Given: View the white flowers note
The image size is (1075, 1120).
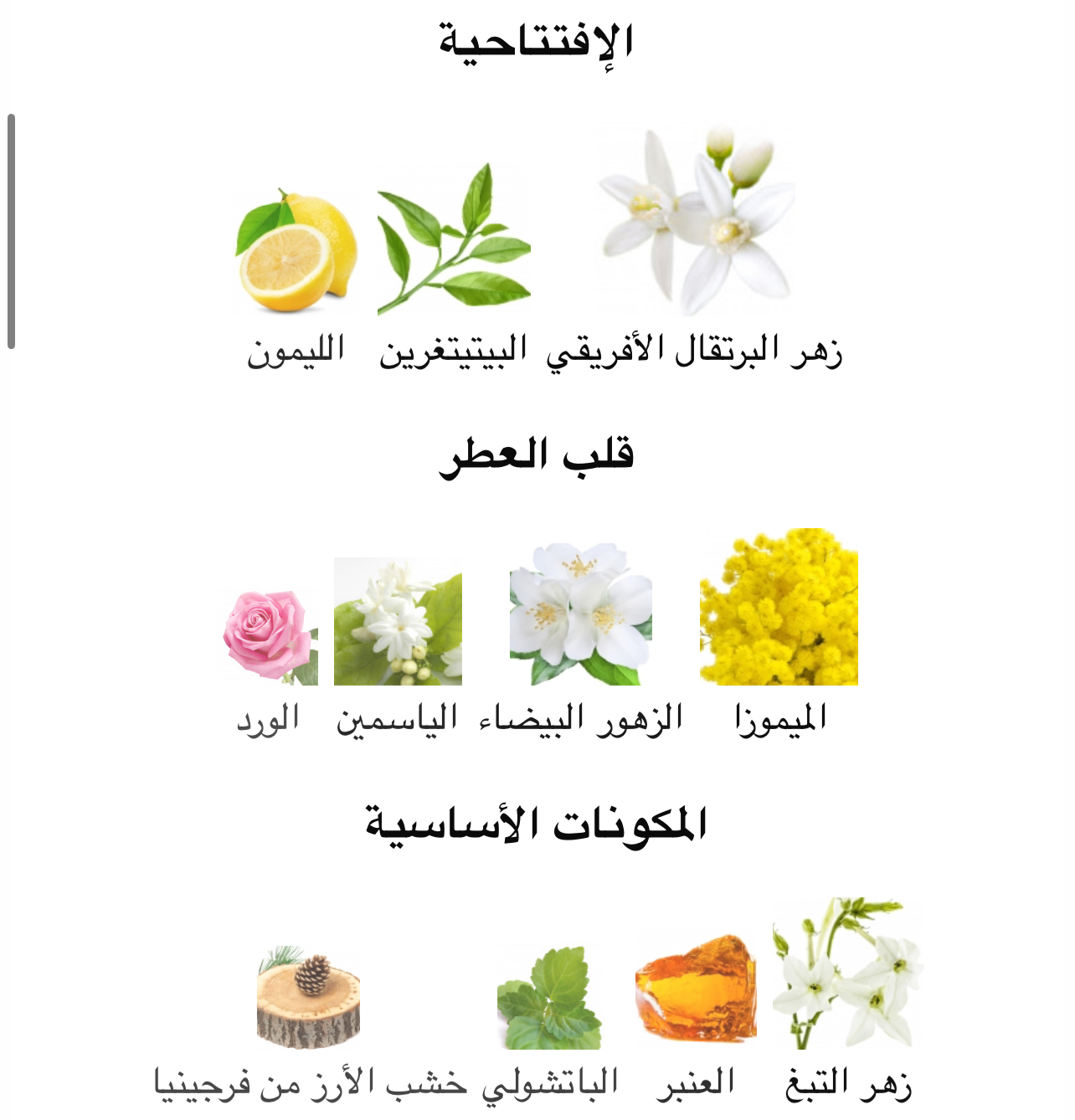Looking at the screenshot, I should (x=581, y=614).
